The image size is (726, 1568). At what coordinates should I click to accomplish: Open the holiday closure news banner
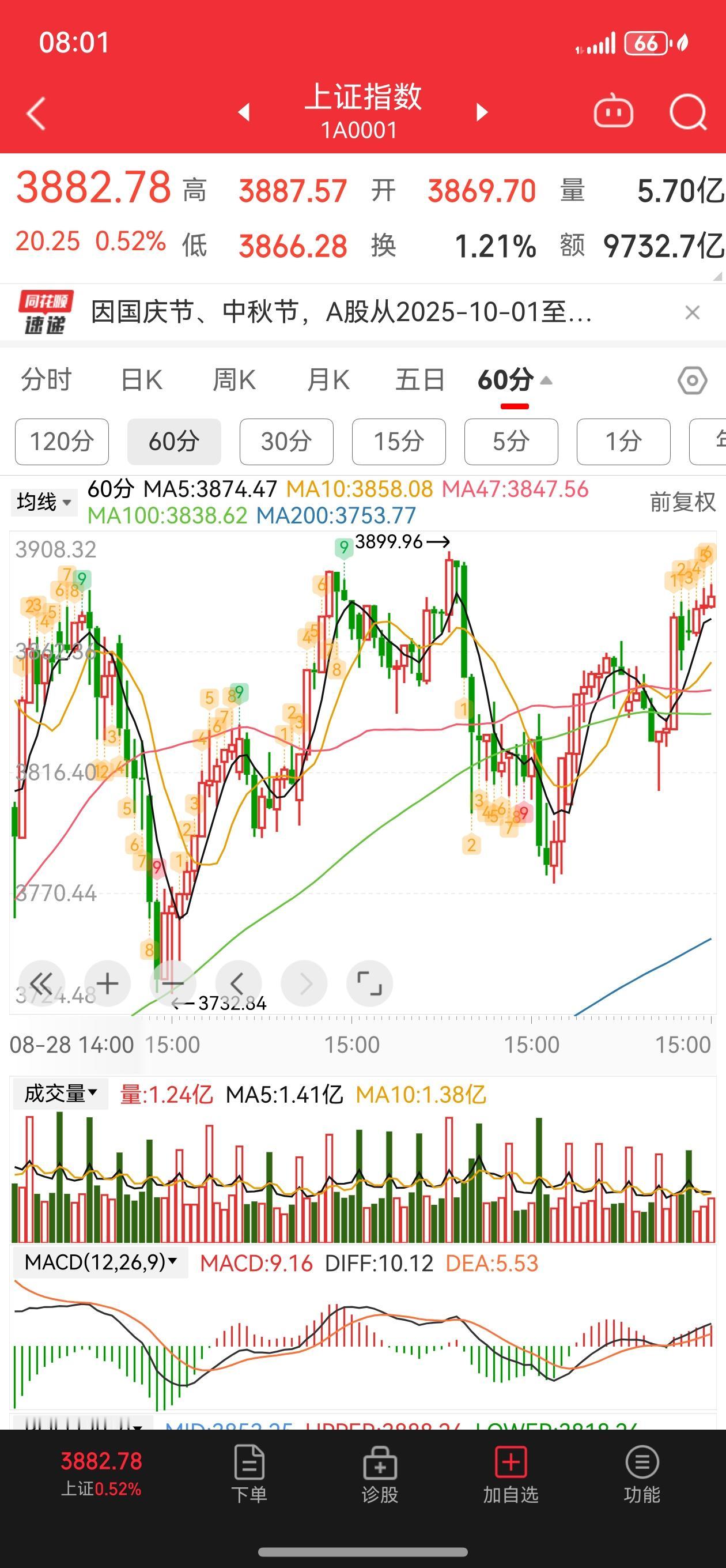(x=341, y=313)
